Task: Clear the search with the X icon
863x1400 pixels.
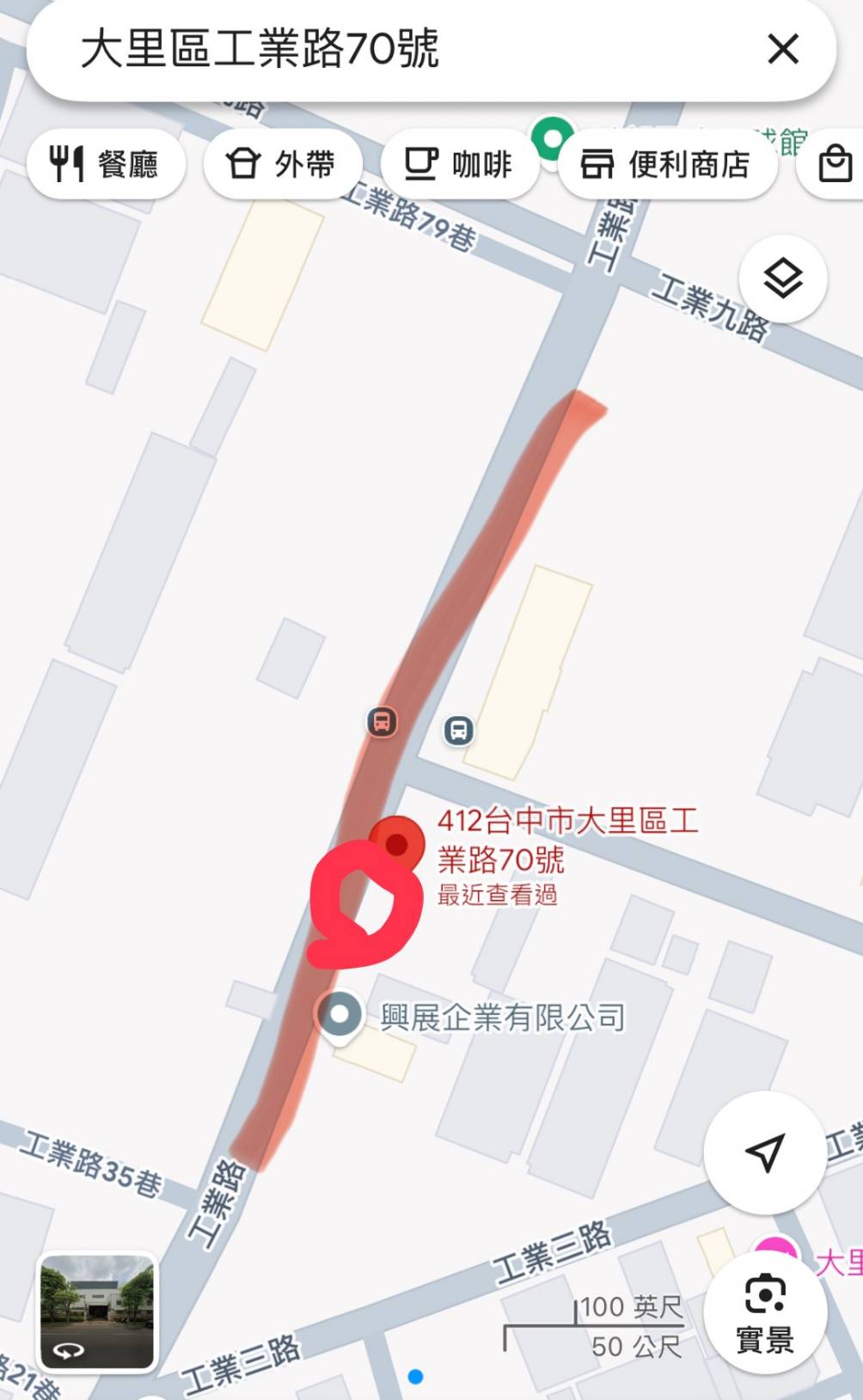Action: (x=782, y=49)
